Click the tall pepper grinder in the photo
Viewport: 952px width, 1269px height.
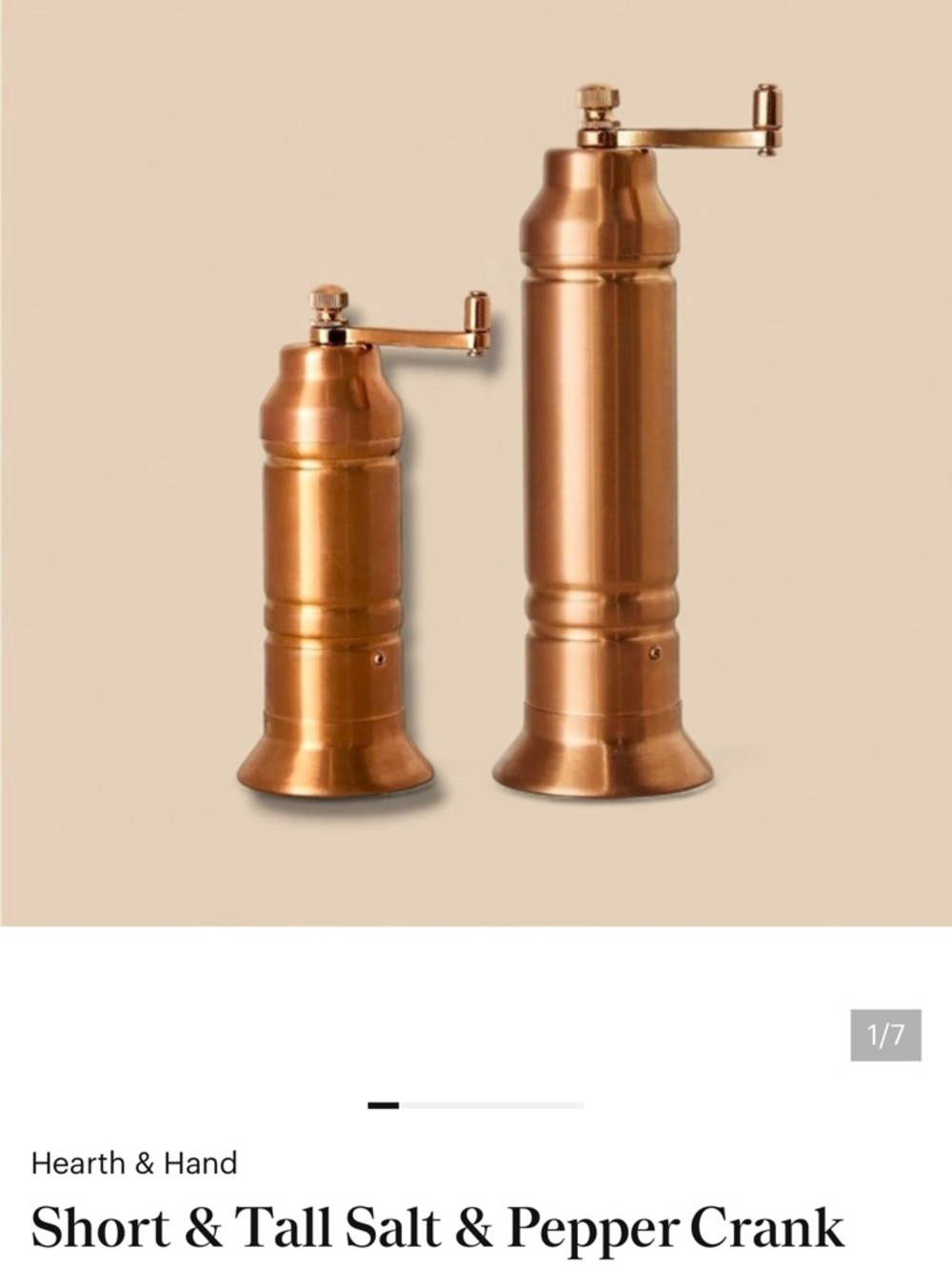pos(603,476)
